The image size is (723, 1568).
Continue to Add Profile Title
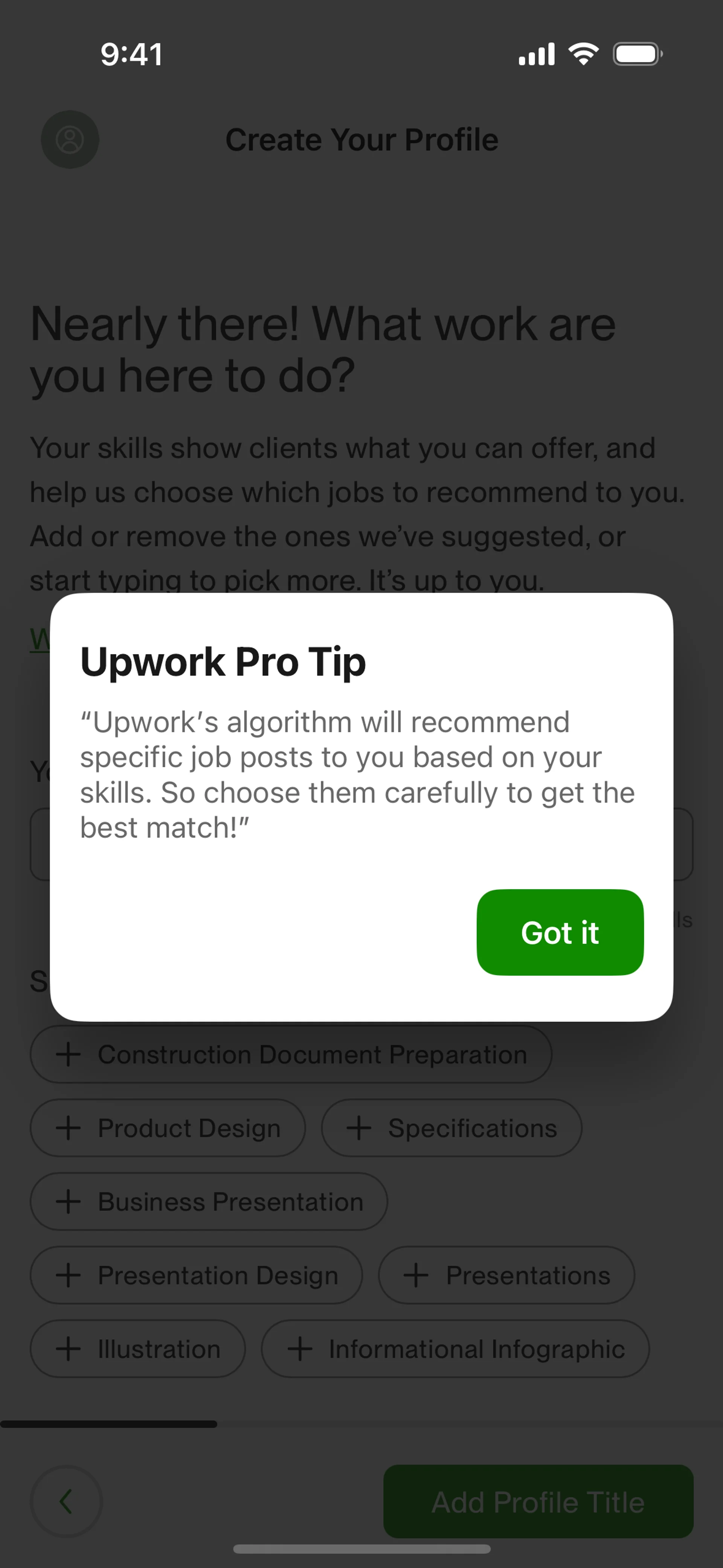pos(538,1502)
